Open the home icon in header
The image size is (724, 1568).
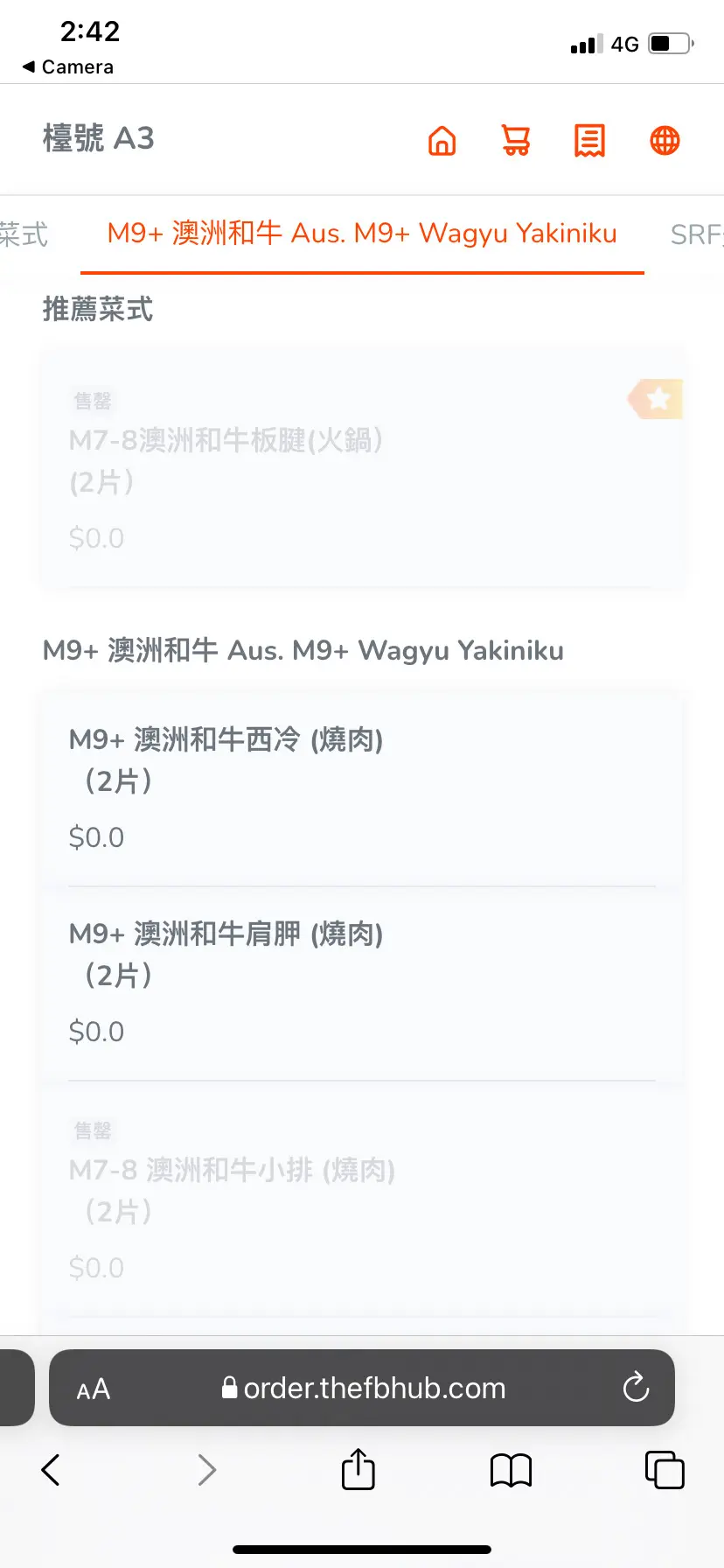point(442,140)
